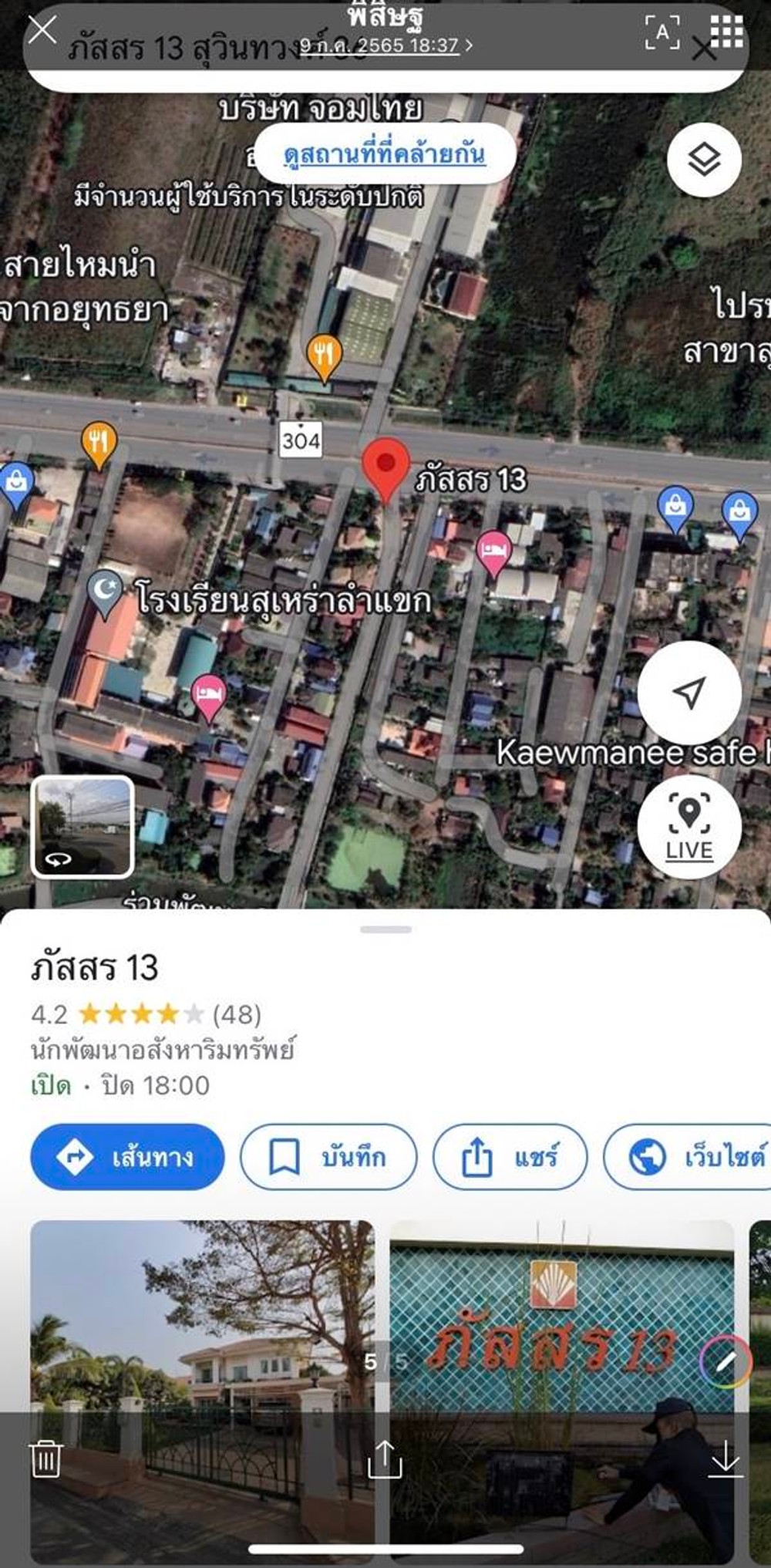This screenshot has width=771, height=1568.
Task: Share this photo
Action: [x=385, y=1459]
